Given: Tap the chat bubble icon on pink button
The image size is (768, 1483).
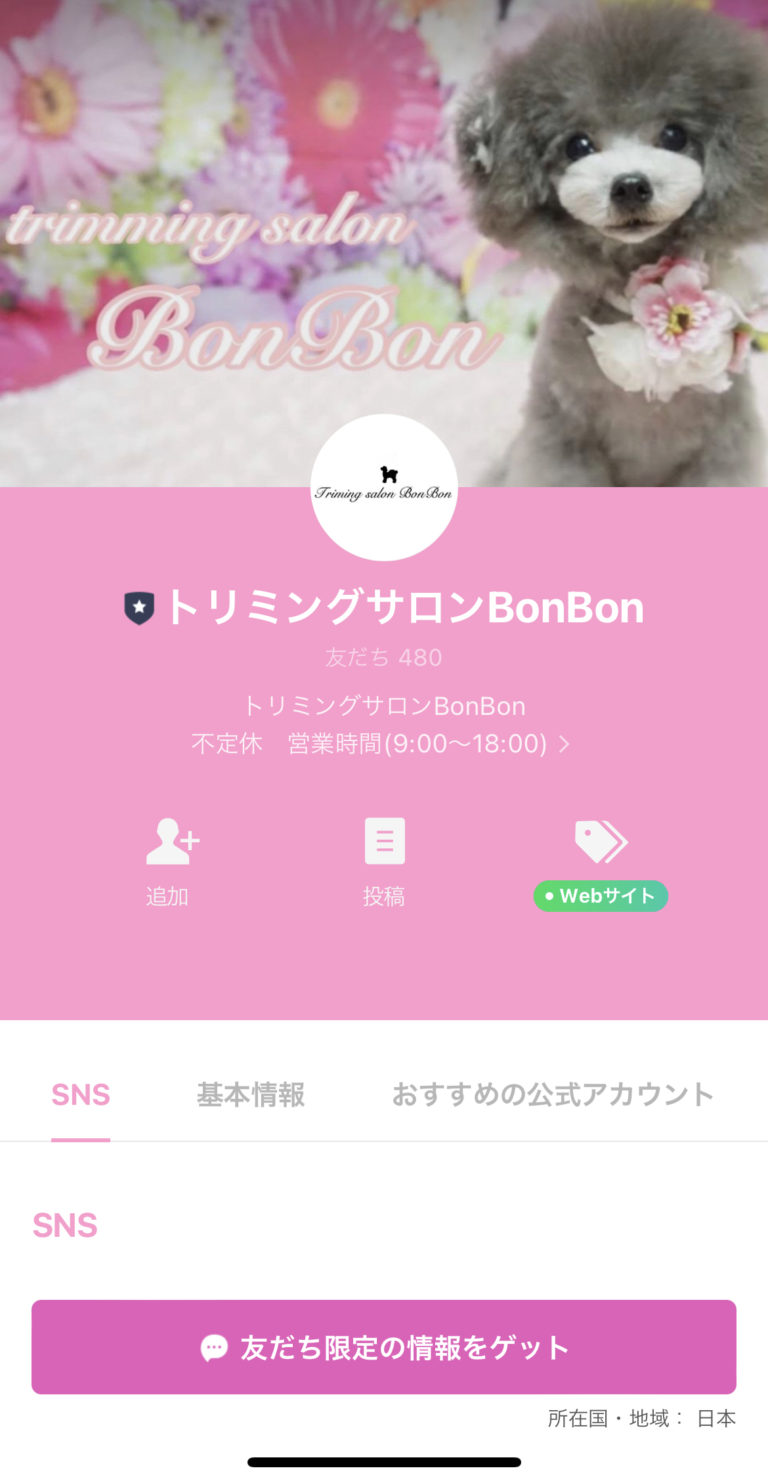Looking at the screenshot, I should pyautogui.click(x=211, y=1346).
